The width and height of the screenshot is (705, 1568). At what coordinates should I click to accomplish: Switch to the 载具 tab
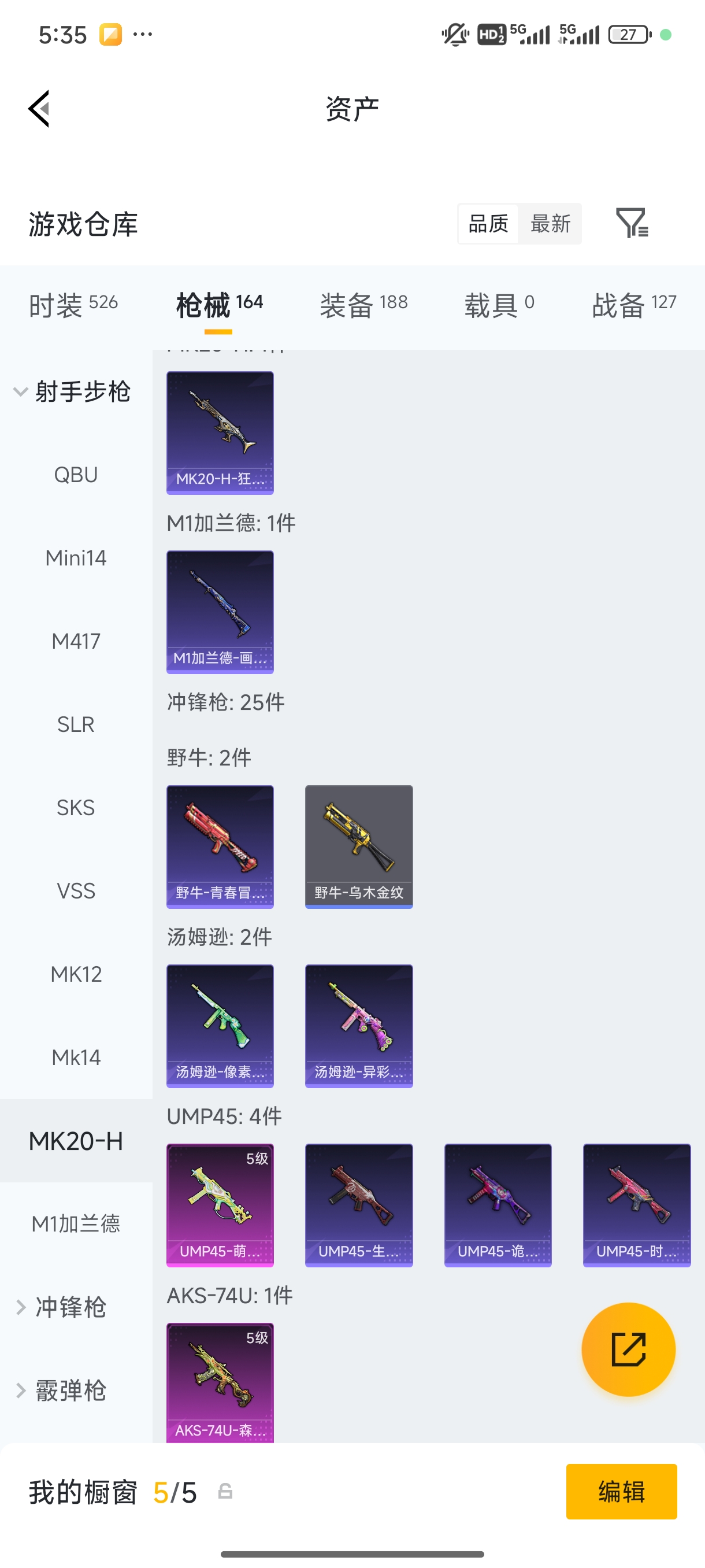click(x=499, y=304)
